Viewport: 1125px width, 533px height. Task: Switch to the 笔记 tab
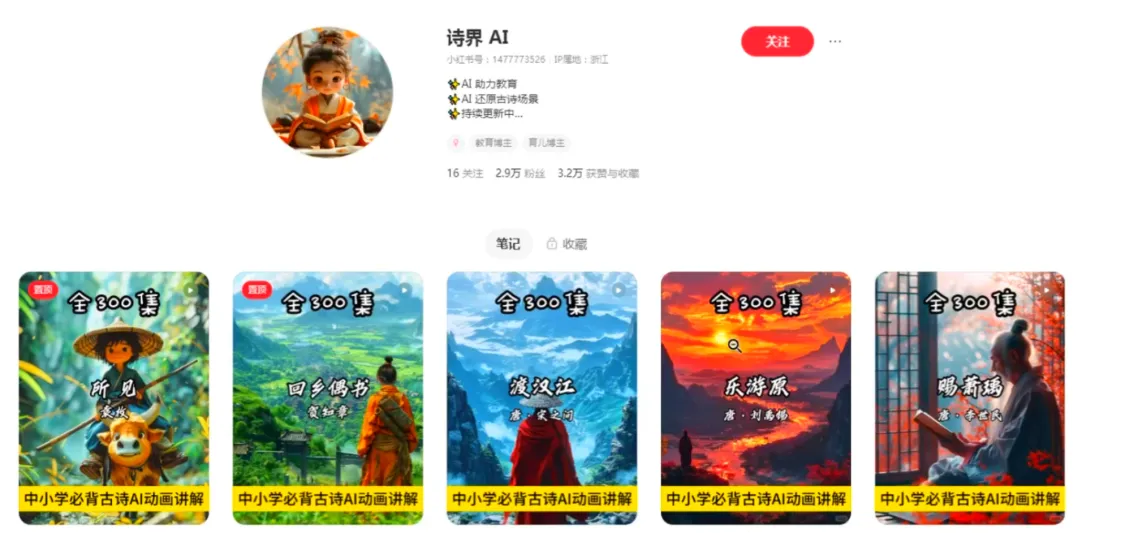508,244
